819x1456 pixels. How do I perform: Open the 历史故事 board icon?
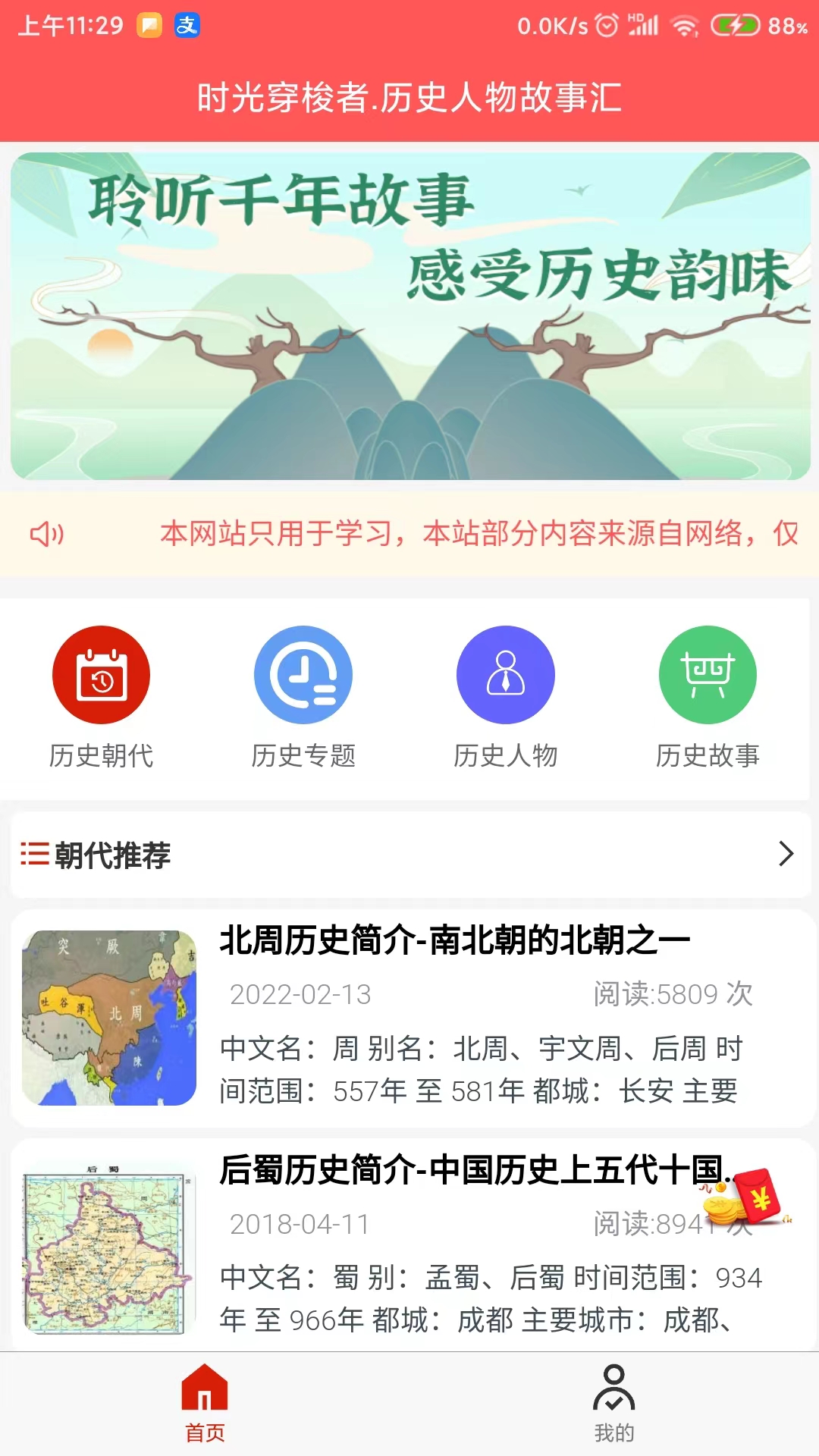pyautogui.click(x=708, y=674)
